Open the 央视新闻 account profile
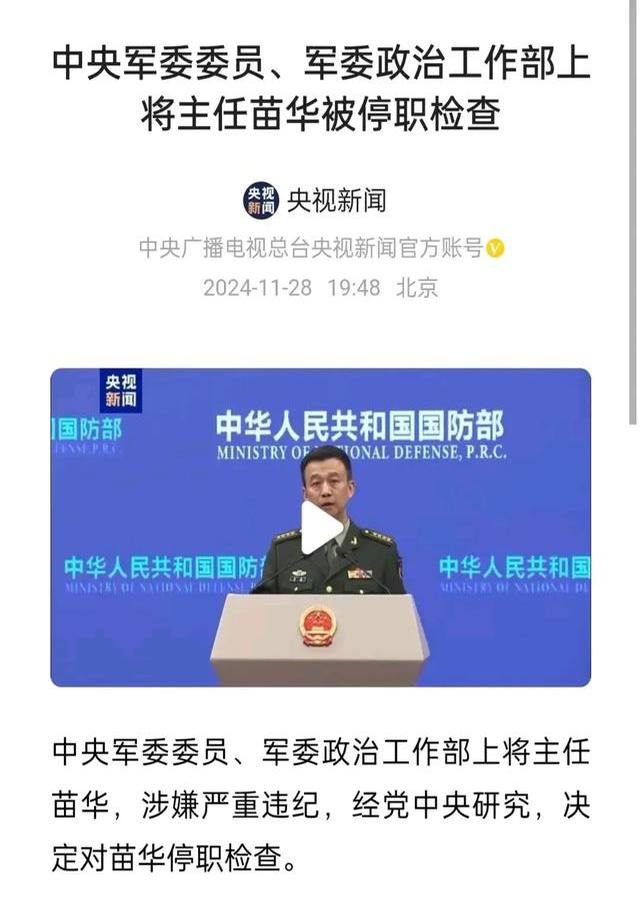This screenshot has width=640, height=924. (315, 200)
